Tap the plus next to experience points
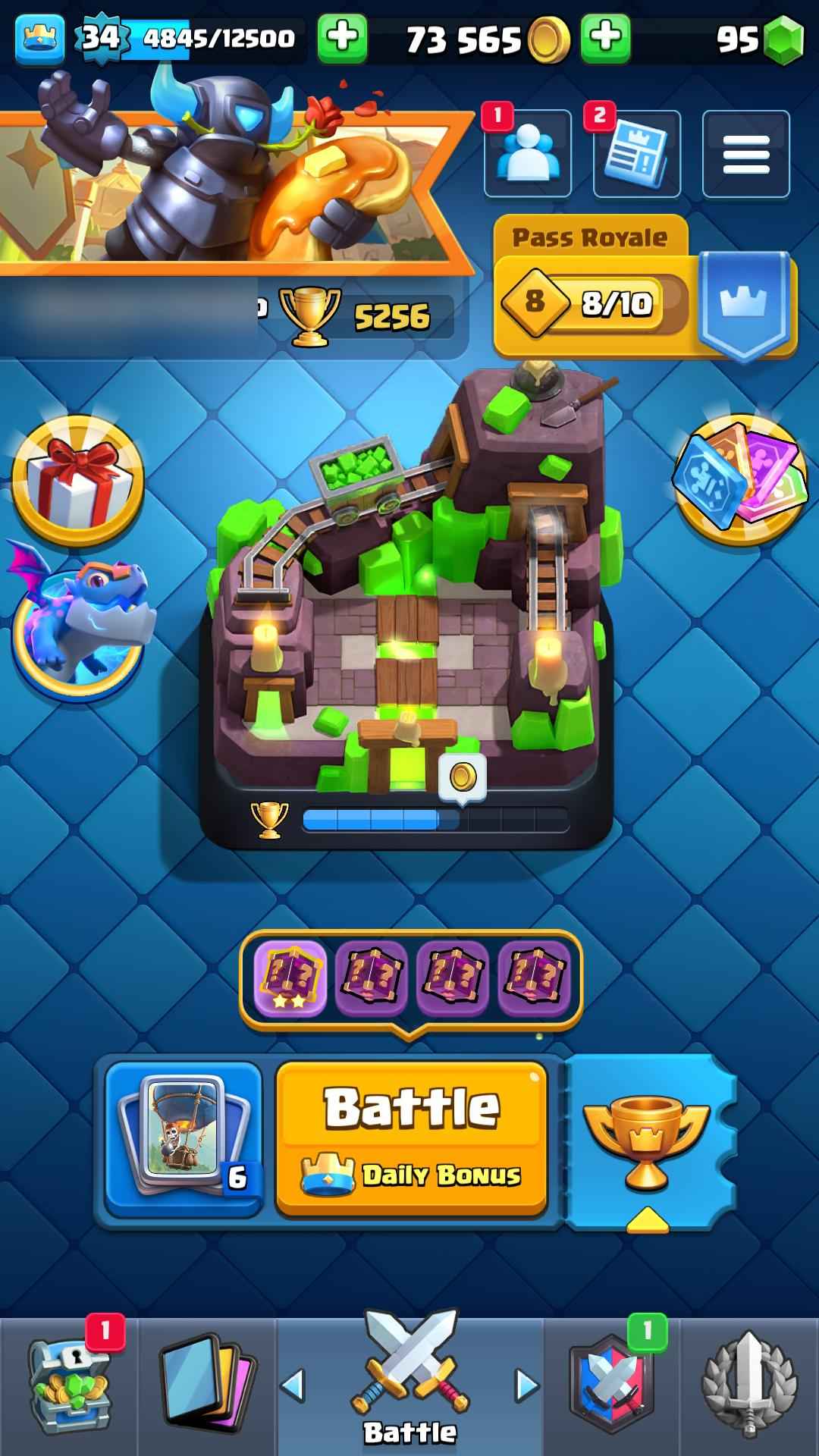Image resolution: width=819 pixels, height=1456 pixels. pos(342,38)
